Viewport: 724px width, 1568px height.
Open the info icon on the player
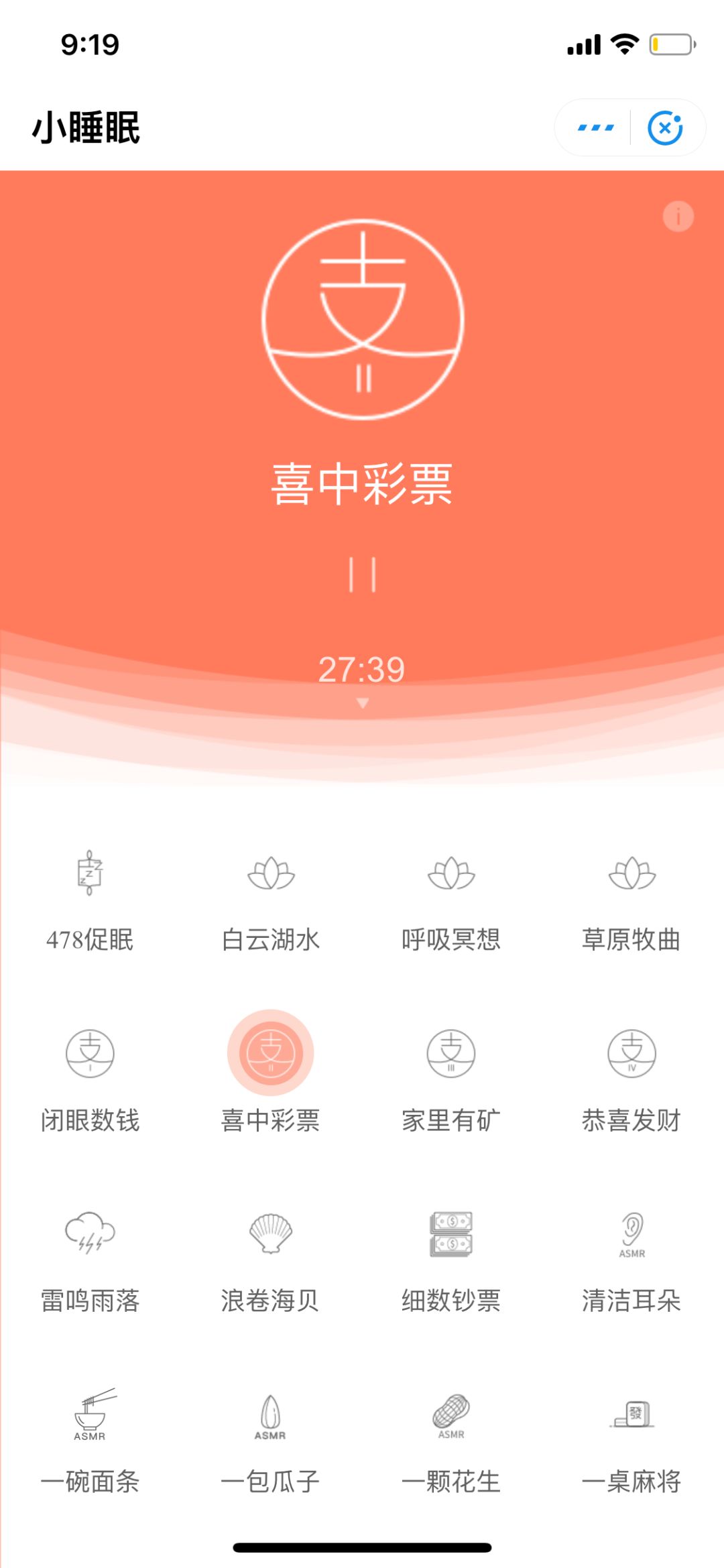point(678,217)
